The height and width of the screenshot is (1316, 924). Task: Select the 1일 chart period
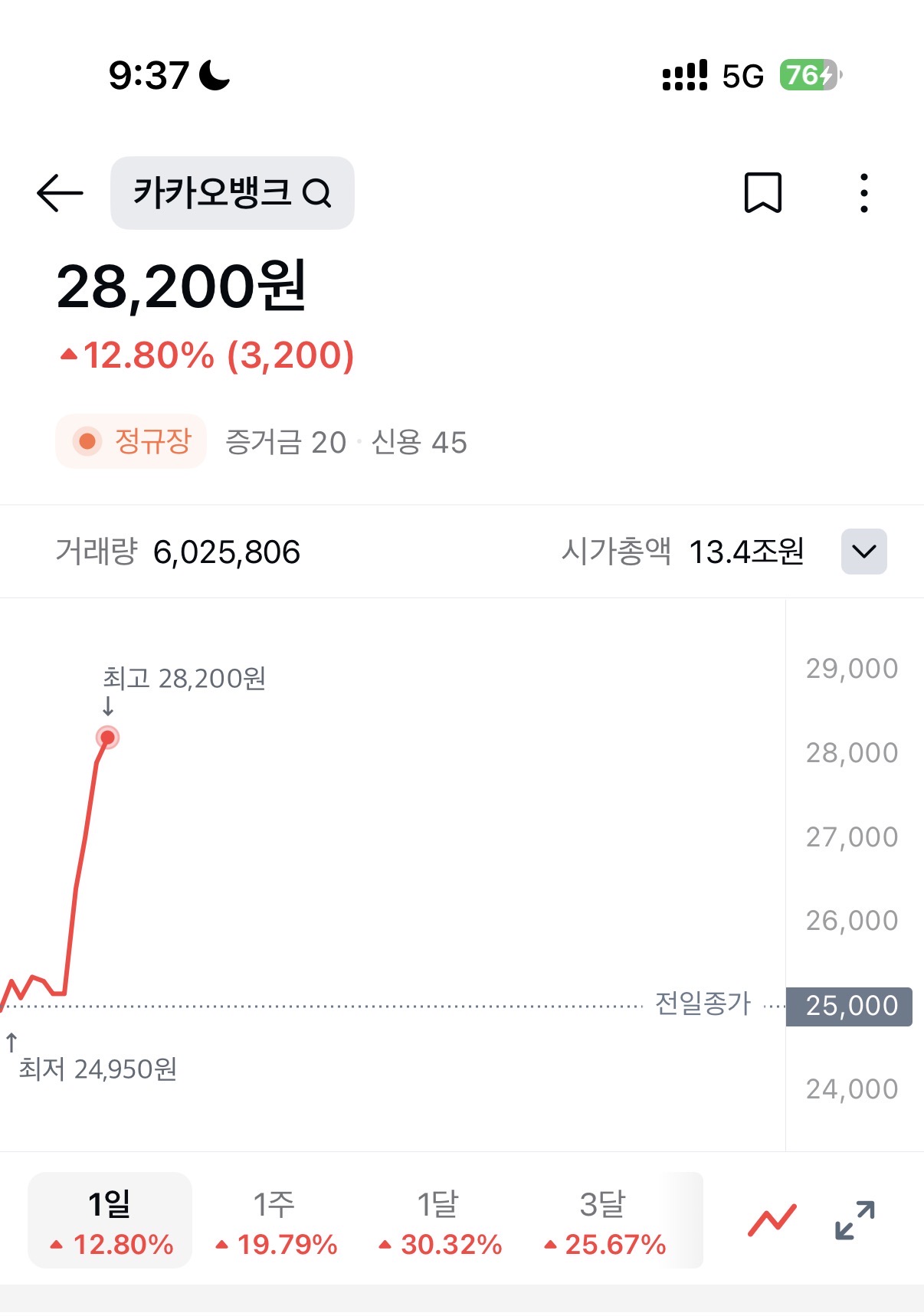click(110, 1221)
